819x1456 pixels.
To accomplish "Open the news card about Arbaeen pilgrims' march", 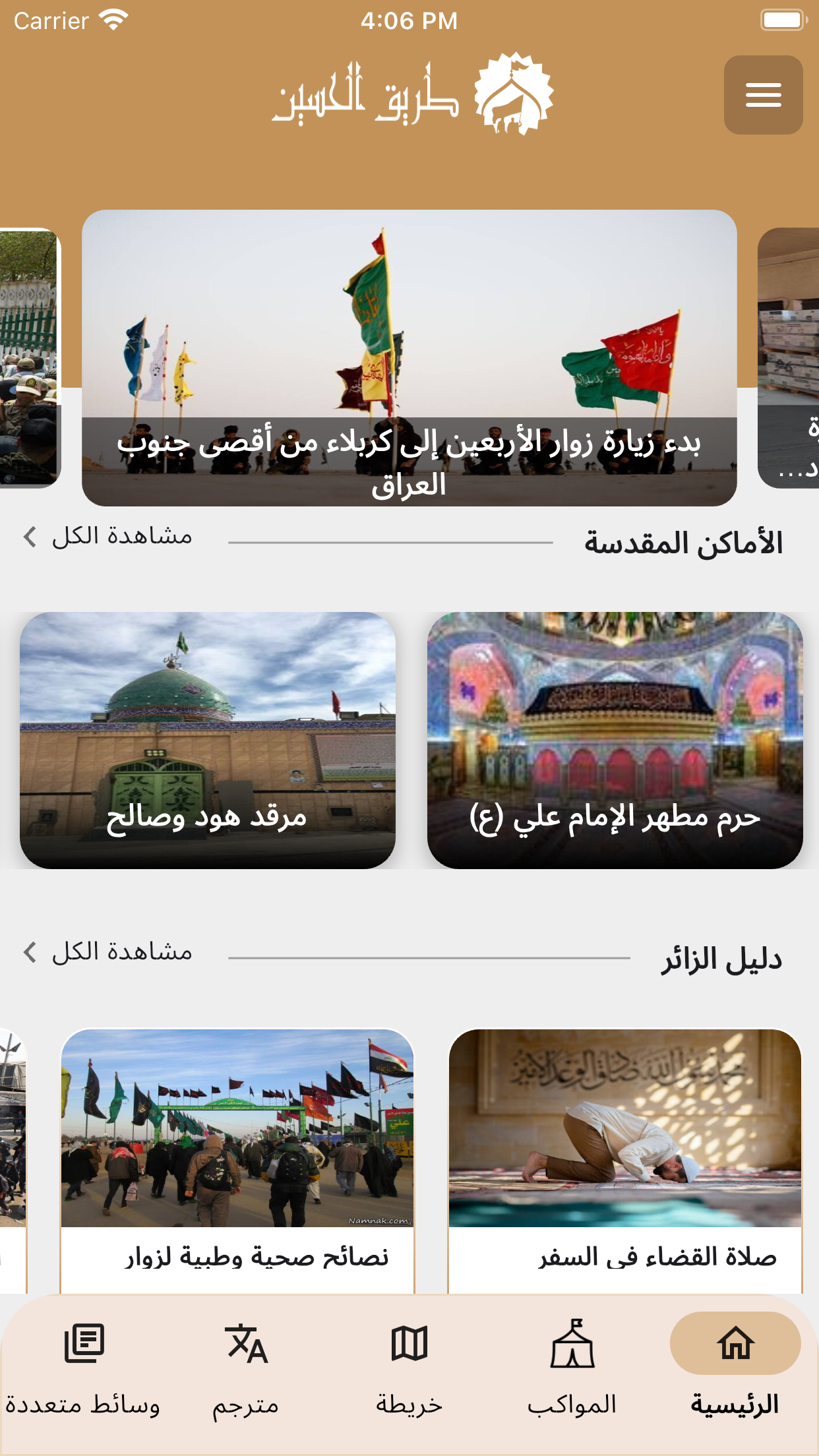I will click(x=409, y=357).
